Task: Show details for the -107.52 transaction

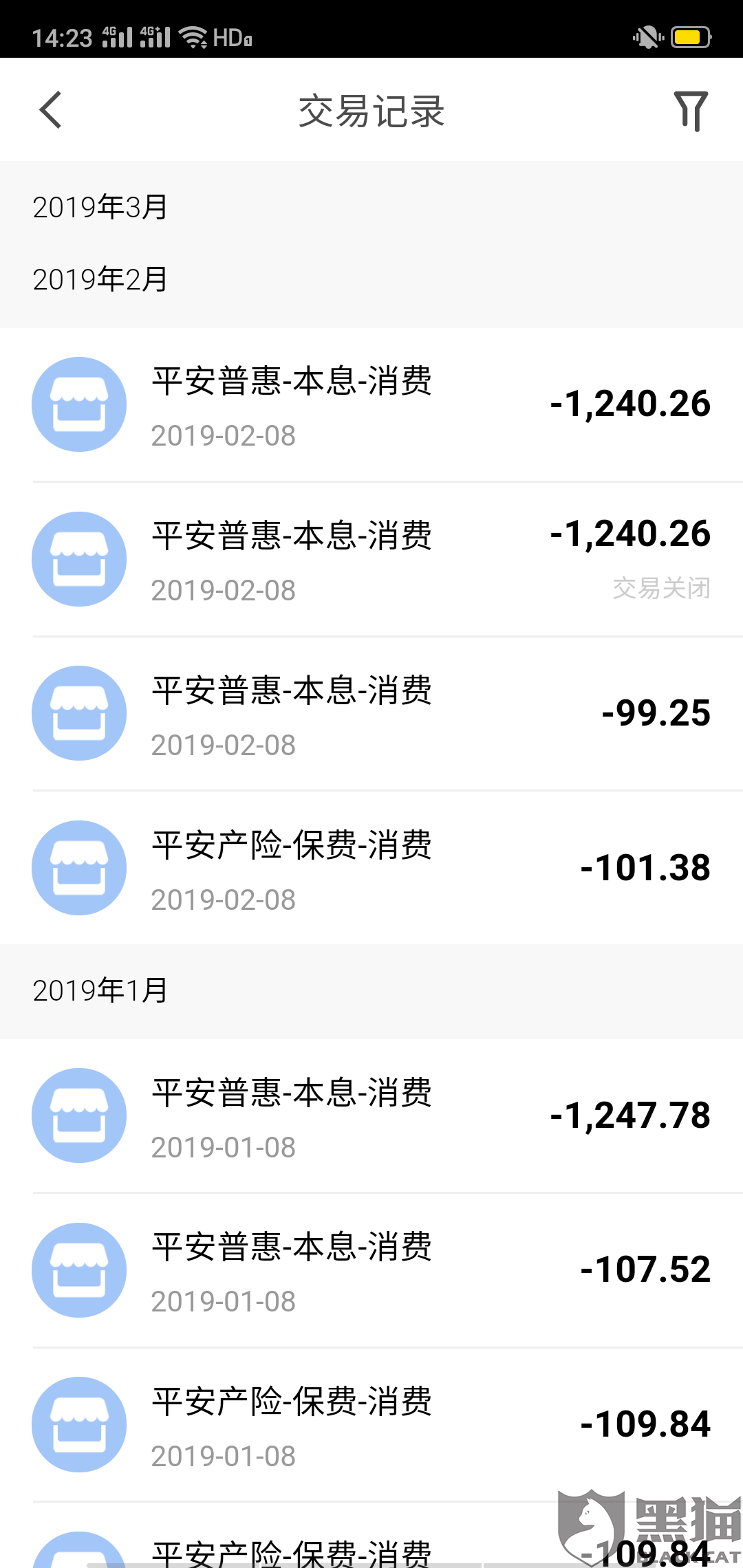Action: 371,1270
